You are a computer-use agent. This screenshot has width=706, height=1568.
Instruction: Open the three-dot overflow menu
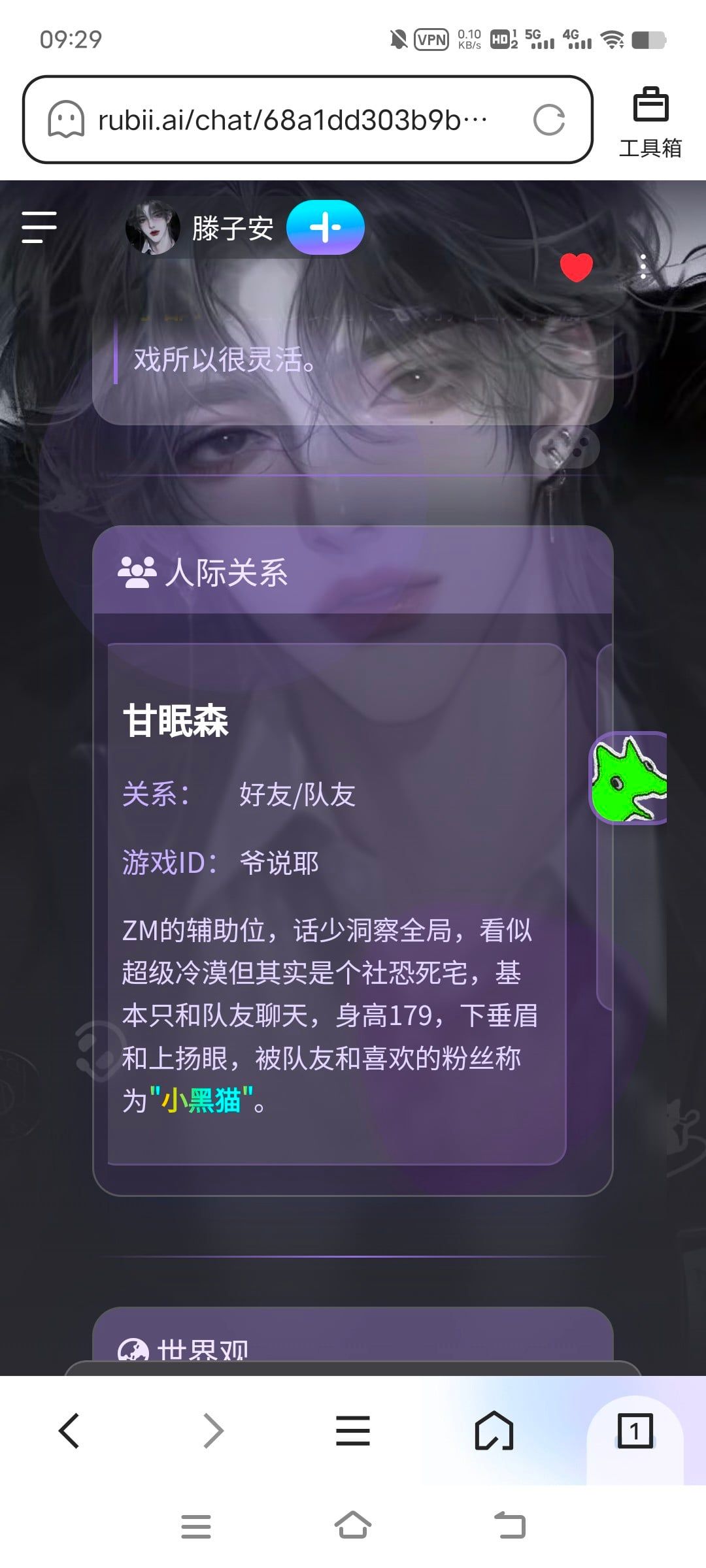[x=643, y=267]
